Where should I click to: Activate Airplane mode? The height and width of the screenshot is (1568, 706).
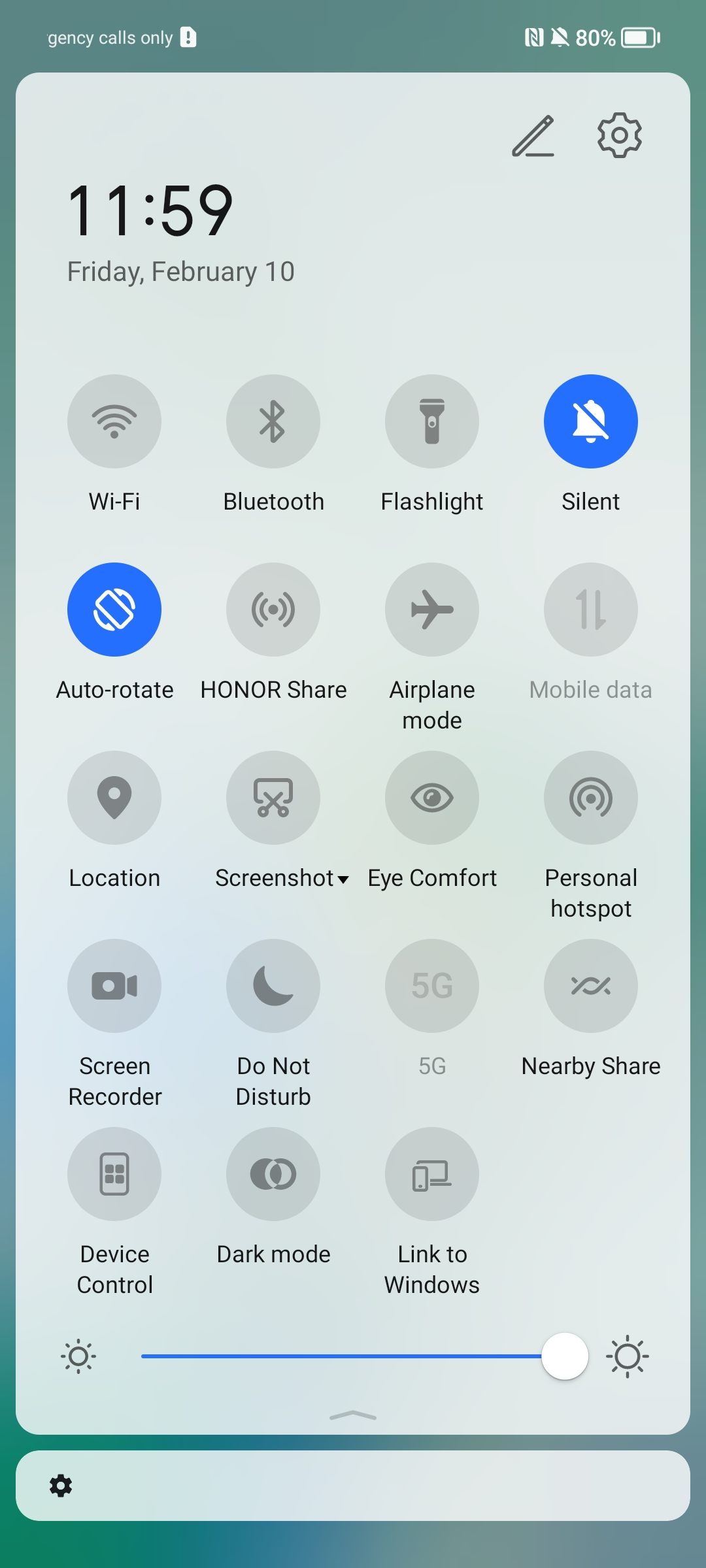coord(432,610)
